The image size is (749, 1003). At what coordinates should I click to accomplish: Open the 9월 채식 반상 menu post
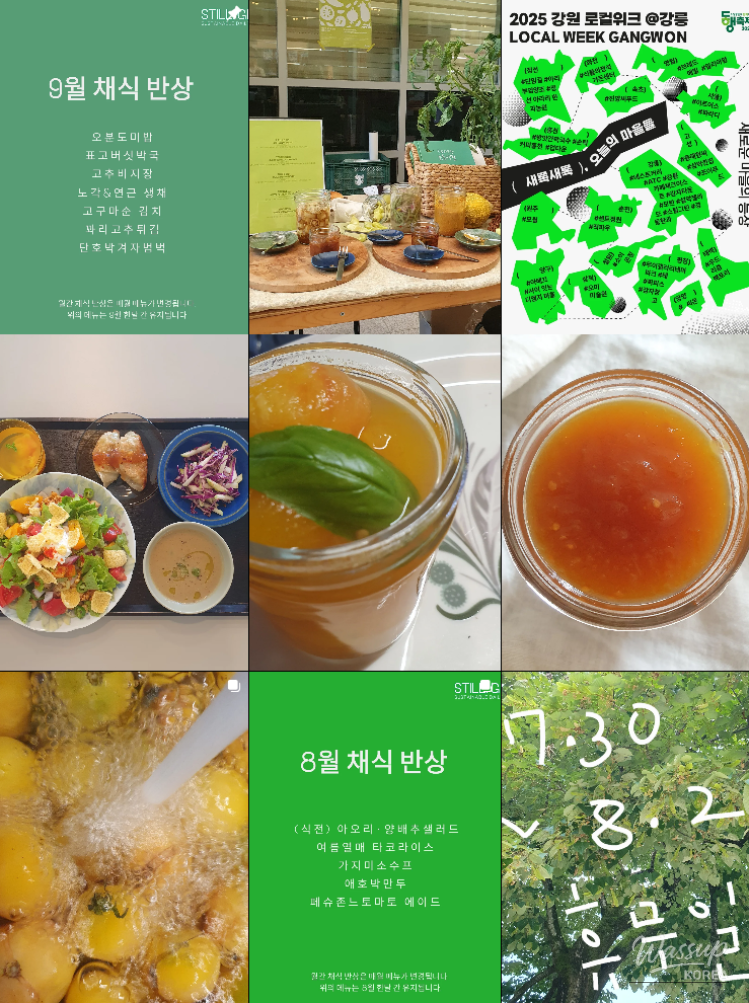pyautogui.click(x=123, y=167)
